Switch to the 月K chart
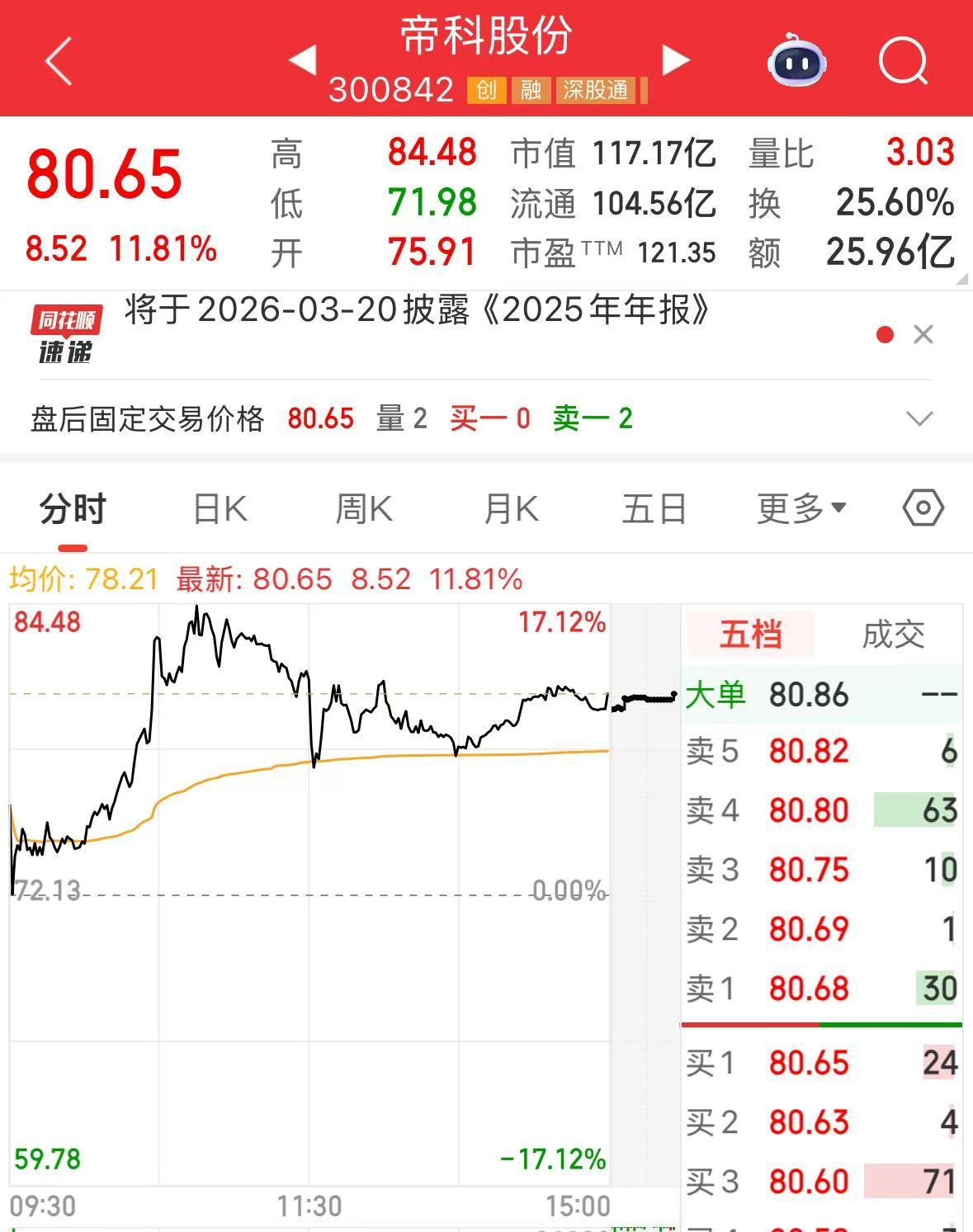973x1232 pixels. [x=511, y=509]
